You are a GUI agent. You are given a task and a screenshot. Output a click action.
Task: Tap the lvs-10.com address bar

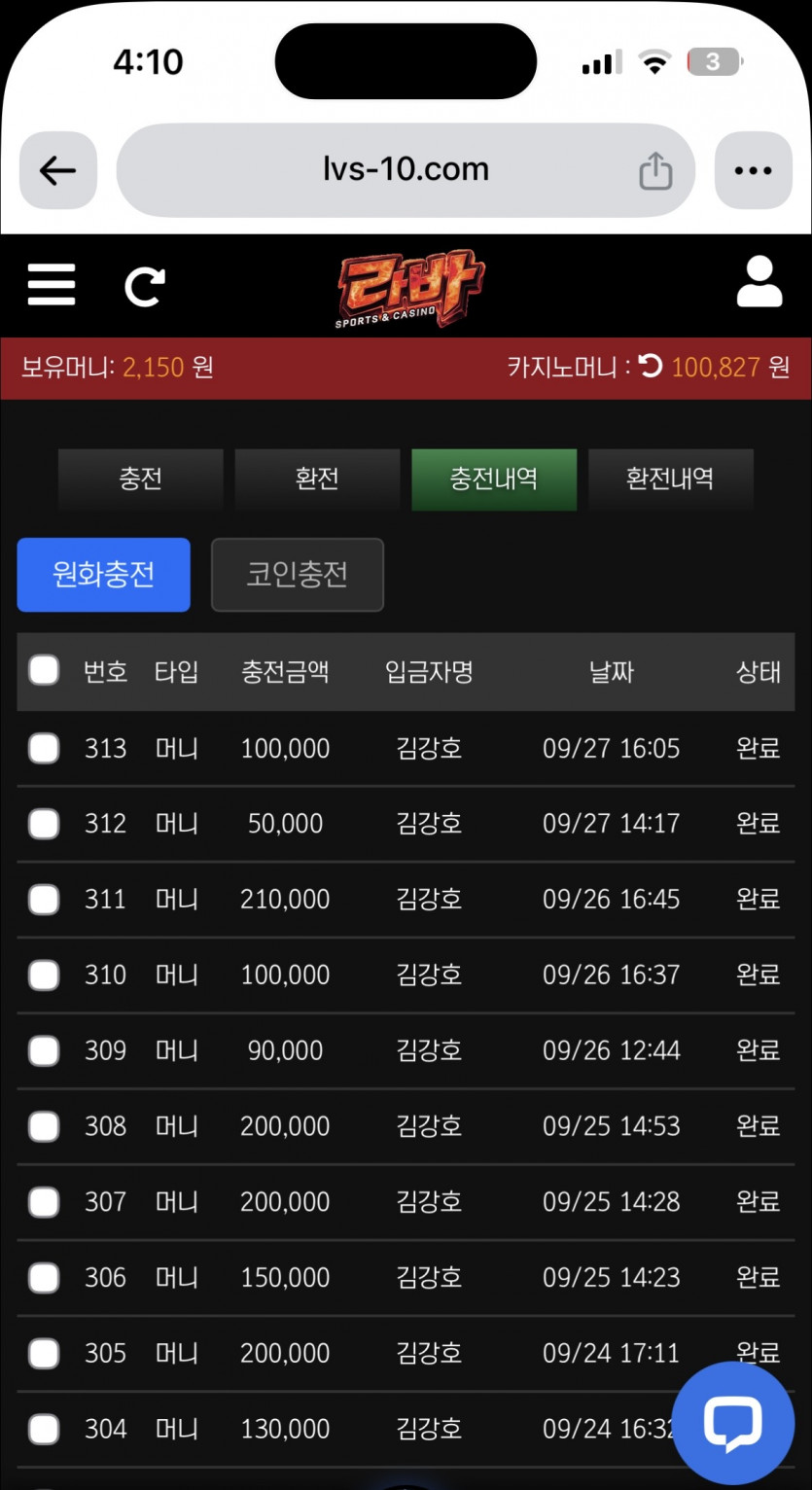pos(406,170)
